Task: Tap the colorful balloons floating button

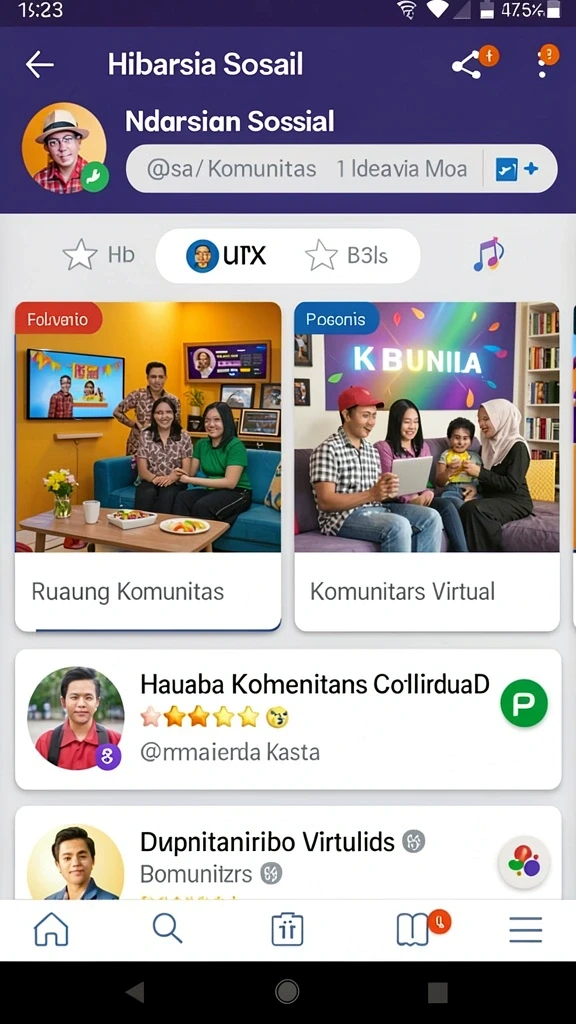Action: pos(524,862)
